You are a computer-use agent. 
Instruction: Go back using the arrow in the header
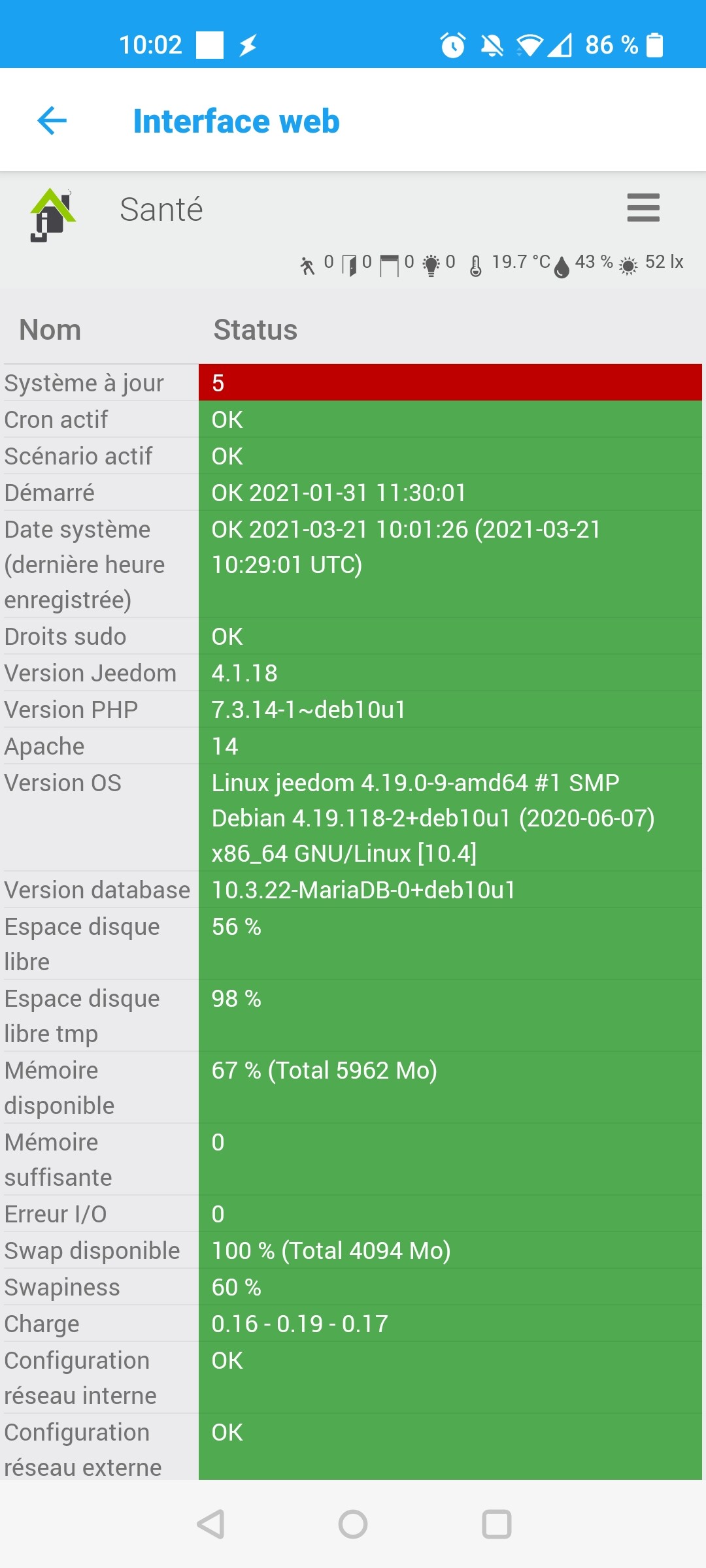[x=52, y=121]
